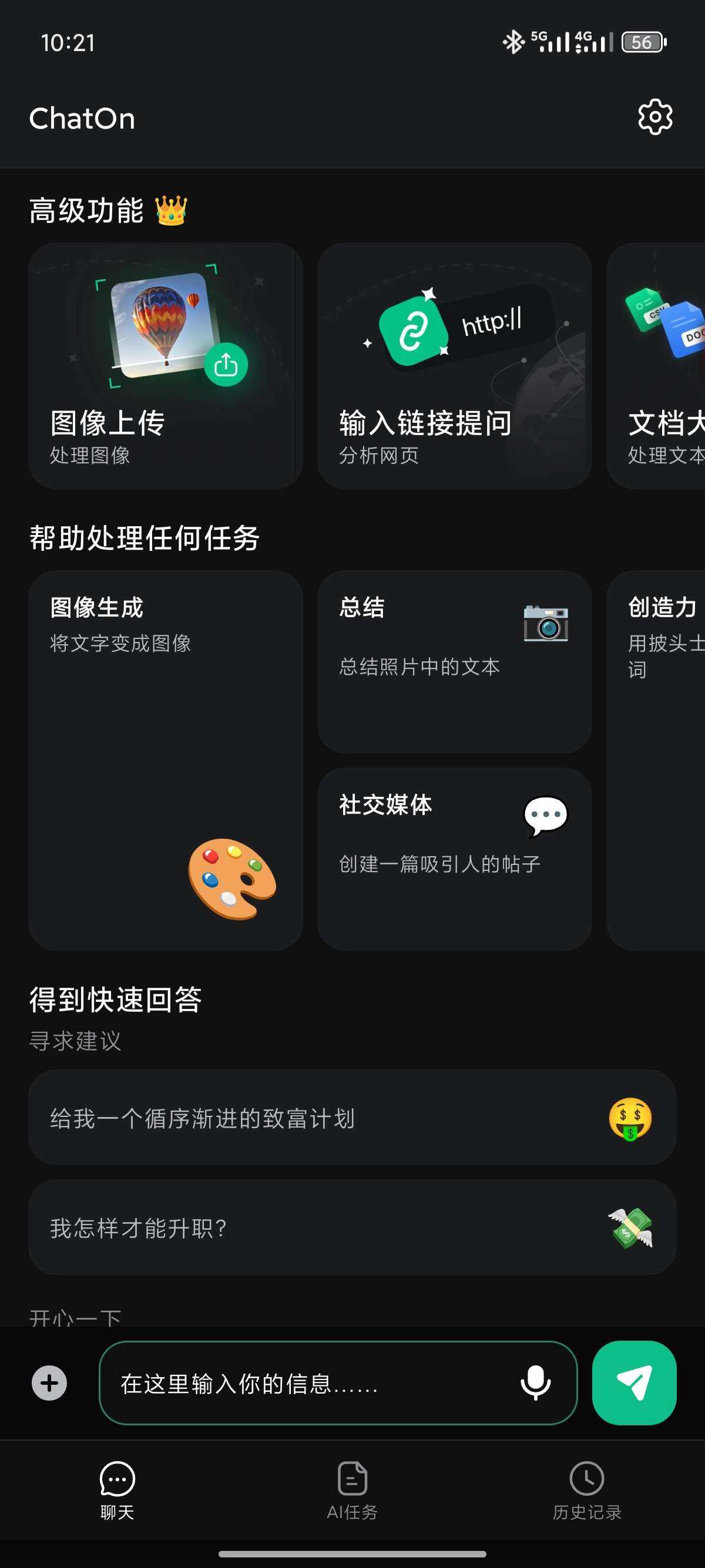Go to the 历史记录 history tab
705x1568 pixels.
(x=587, y=1490)
